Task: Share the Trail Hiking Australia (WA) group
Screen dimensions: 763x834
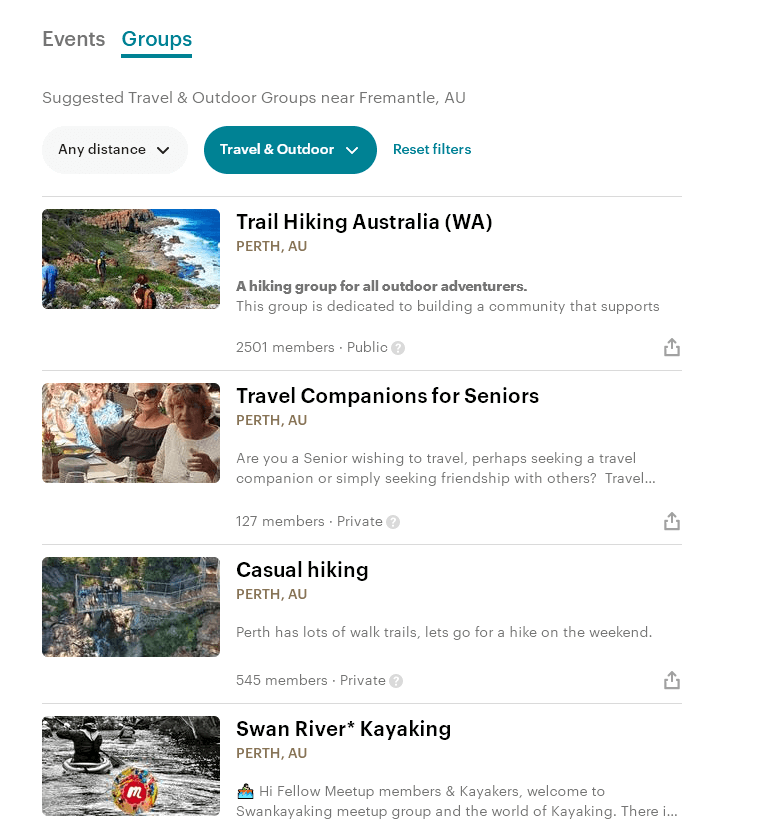Action: (672, 348)
